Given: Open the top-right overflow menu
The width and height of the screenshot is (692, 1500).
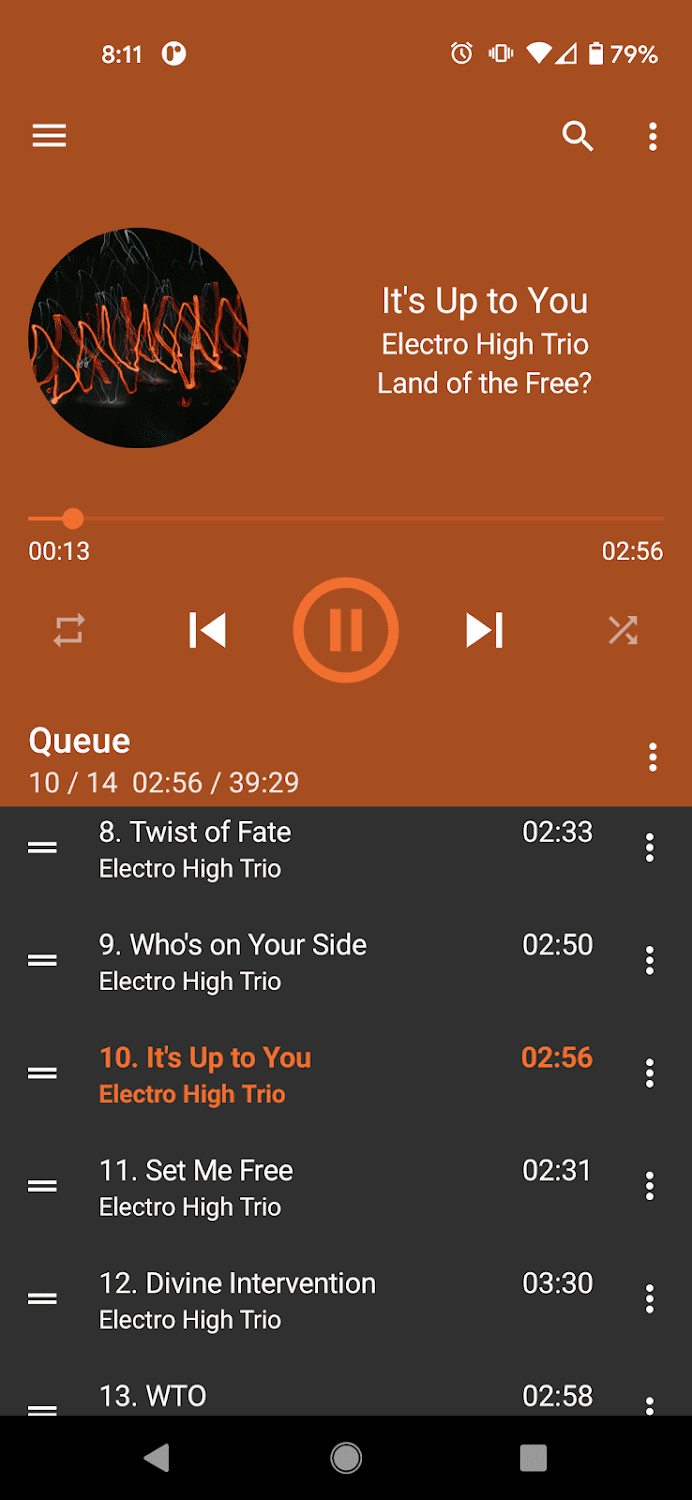Looking at the screenshot, I should 652,136.
